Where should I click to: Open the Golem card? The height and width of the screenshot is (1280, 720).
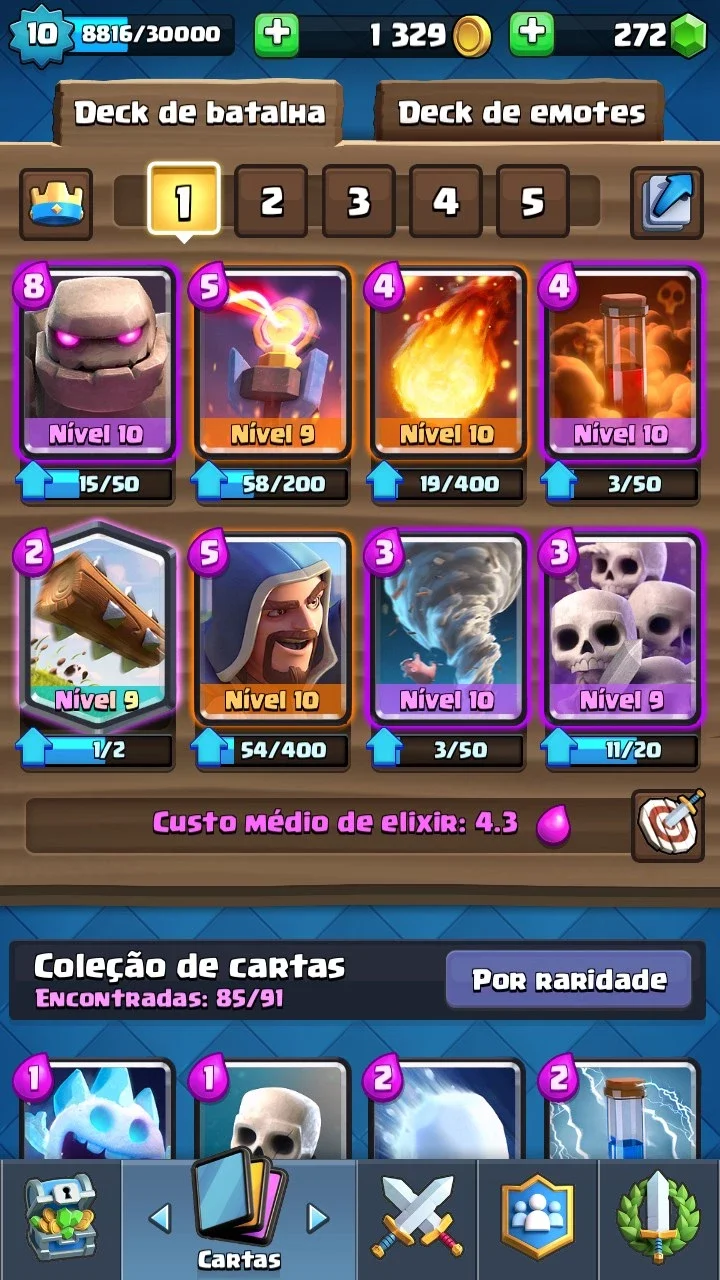97,362
